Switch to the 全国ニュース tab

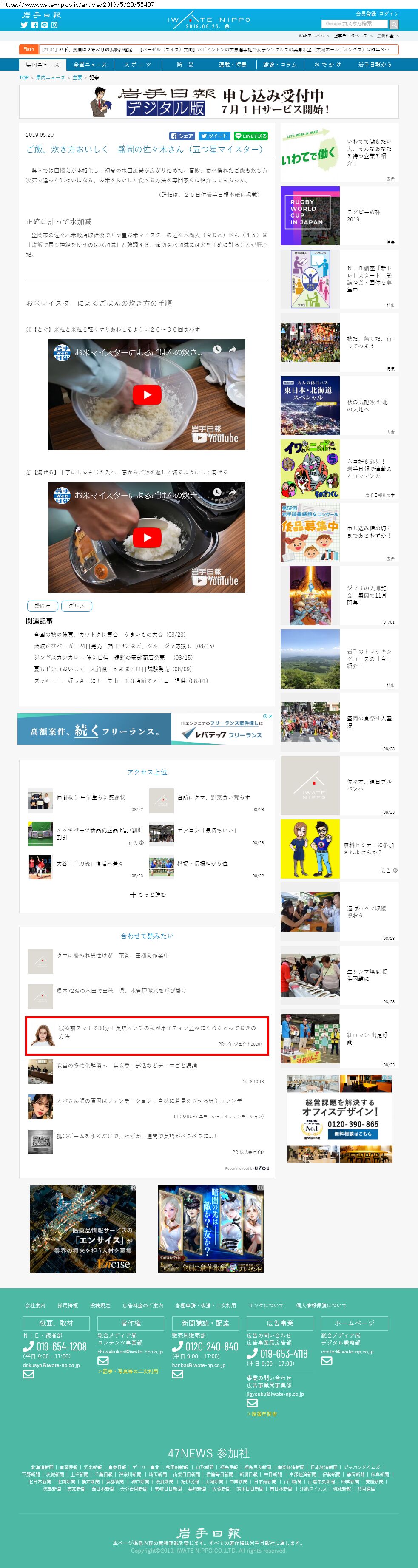point(90,65)
